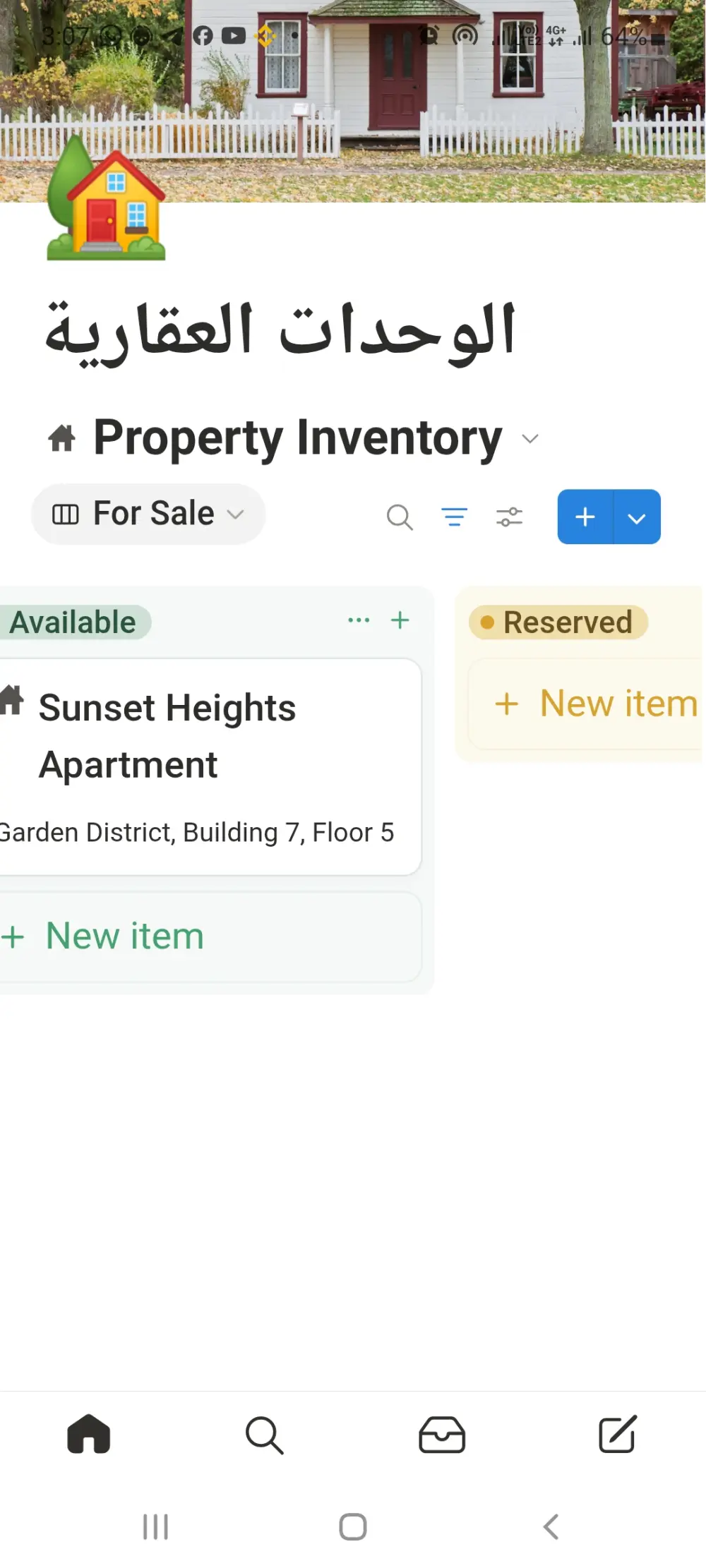This screenshot has width=706, height=1568.
Task: Search within the Property Inventory database
Action: click(x=400, y=517)
